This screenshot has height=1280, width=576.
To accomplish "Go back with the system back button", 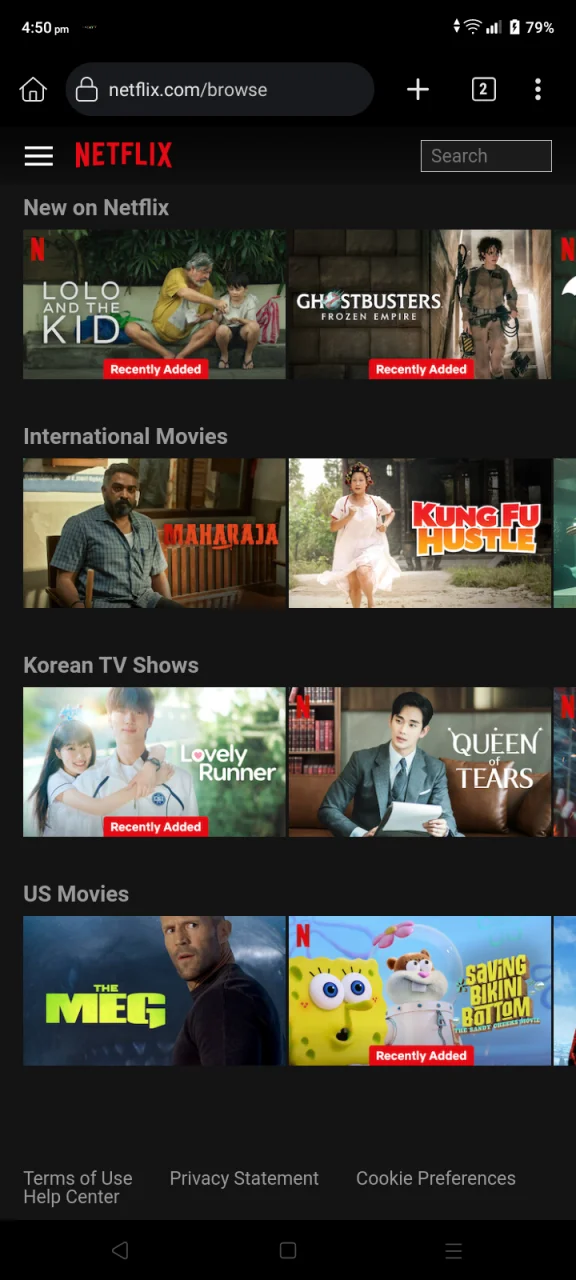I will point(120,1250).
